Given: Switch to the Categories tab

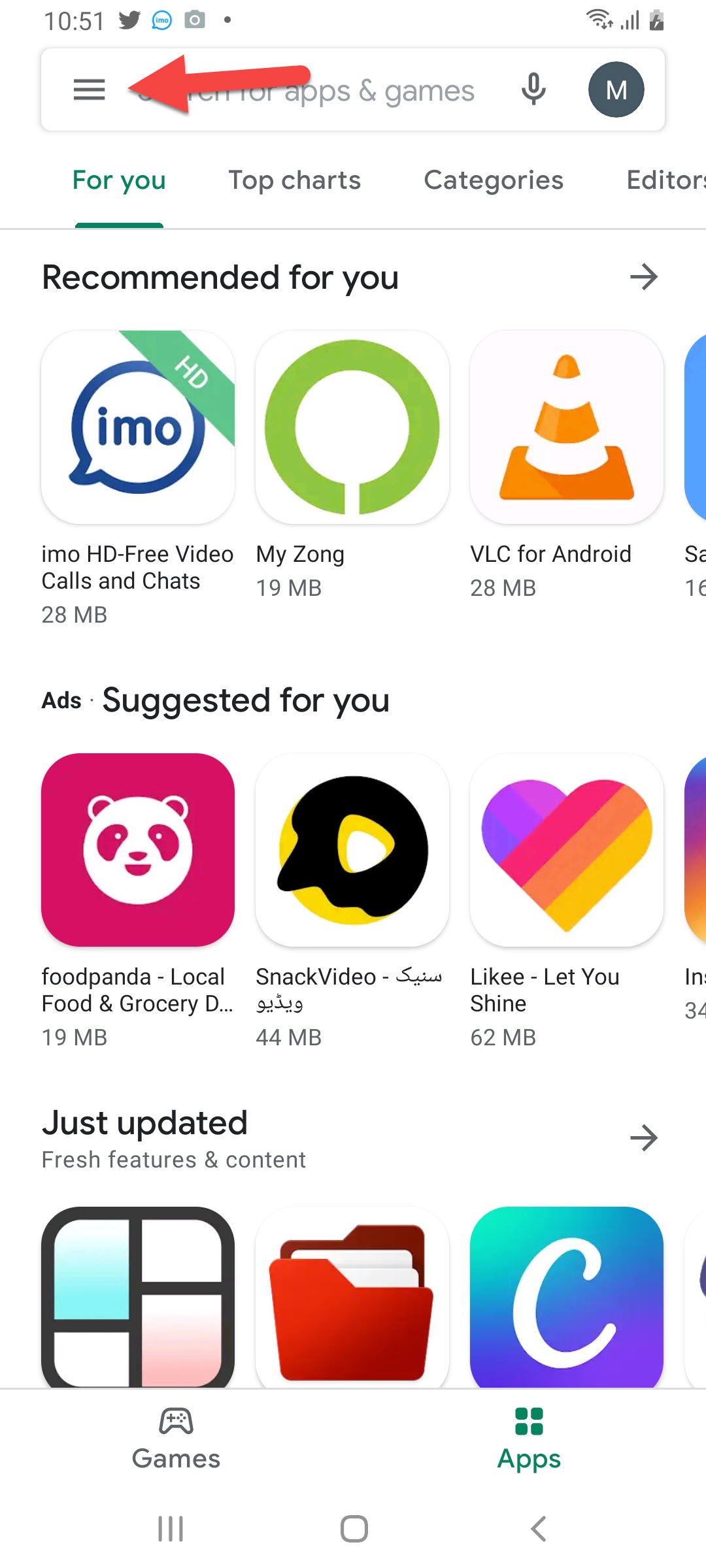Looking at the screenshot, I should [493, 180].
